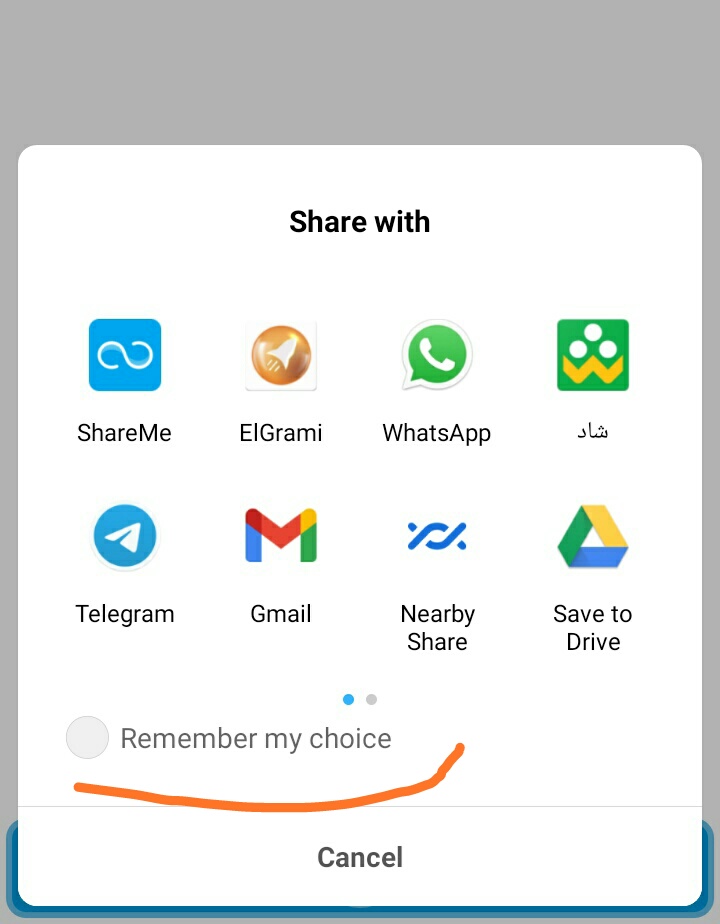The image size is (720, 924).
Task: Enable Remember my choice
Action: tap(87, 738)
